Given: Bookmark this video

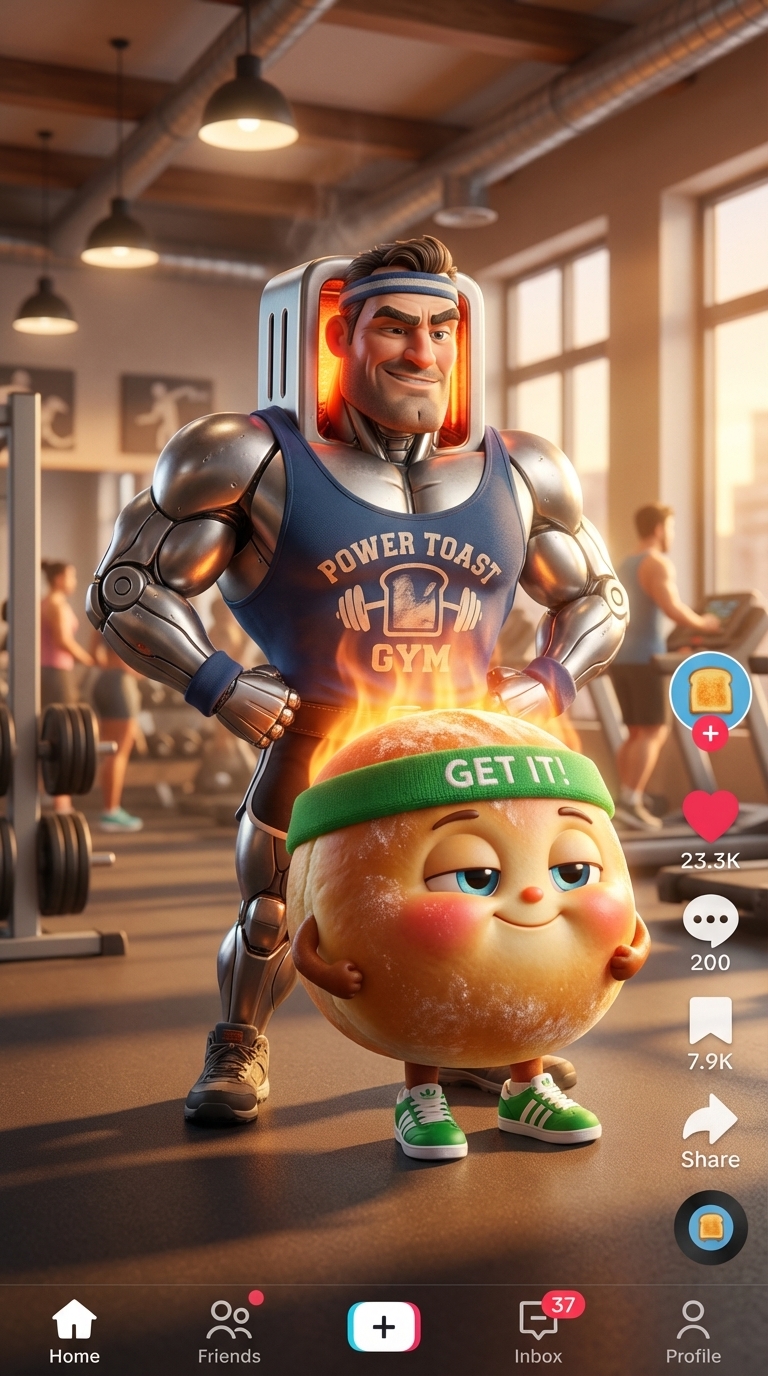Looking at the screenshot, I should tap(710, 1021).
